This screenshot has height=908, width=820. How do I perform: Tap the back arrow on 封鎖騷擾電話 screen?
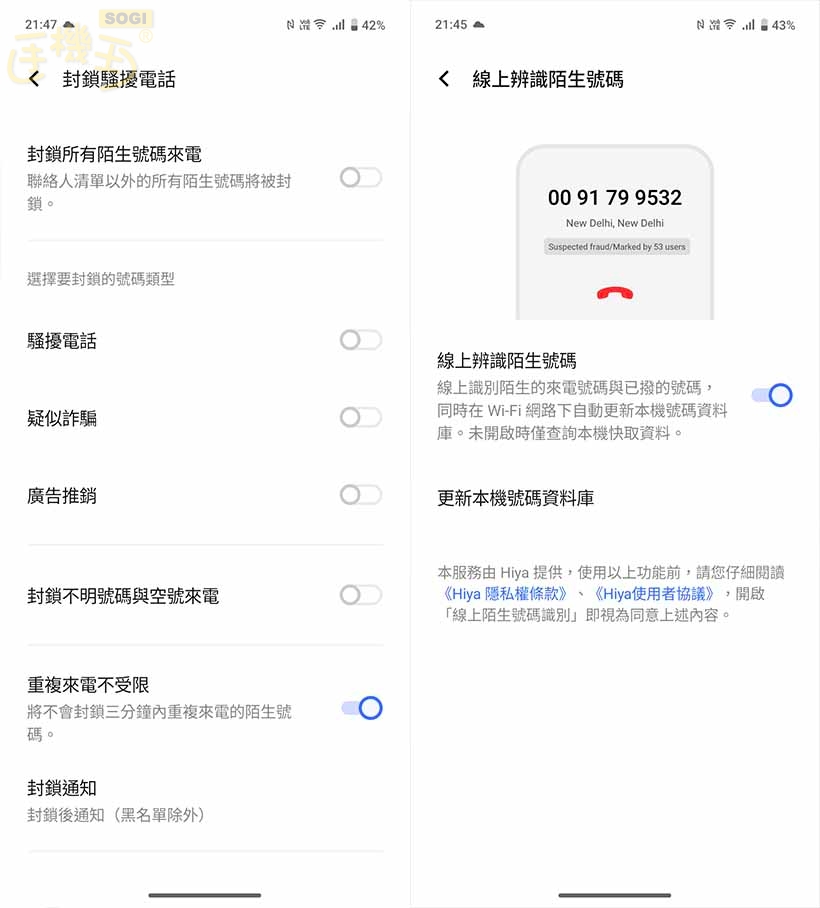click(33, 78)
